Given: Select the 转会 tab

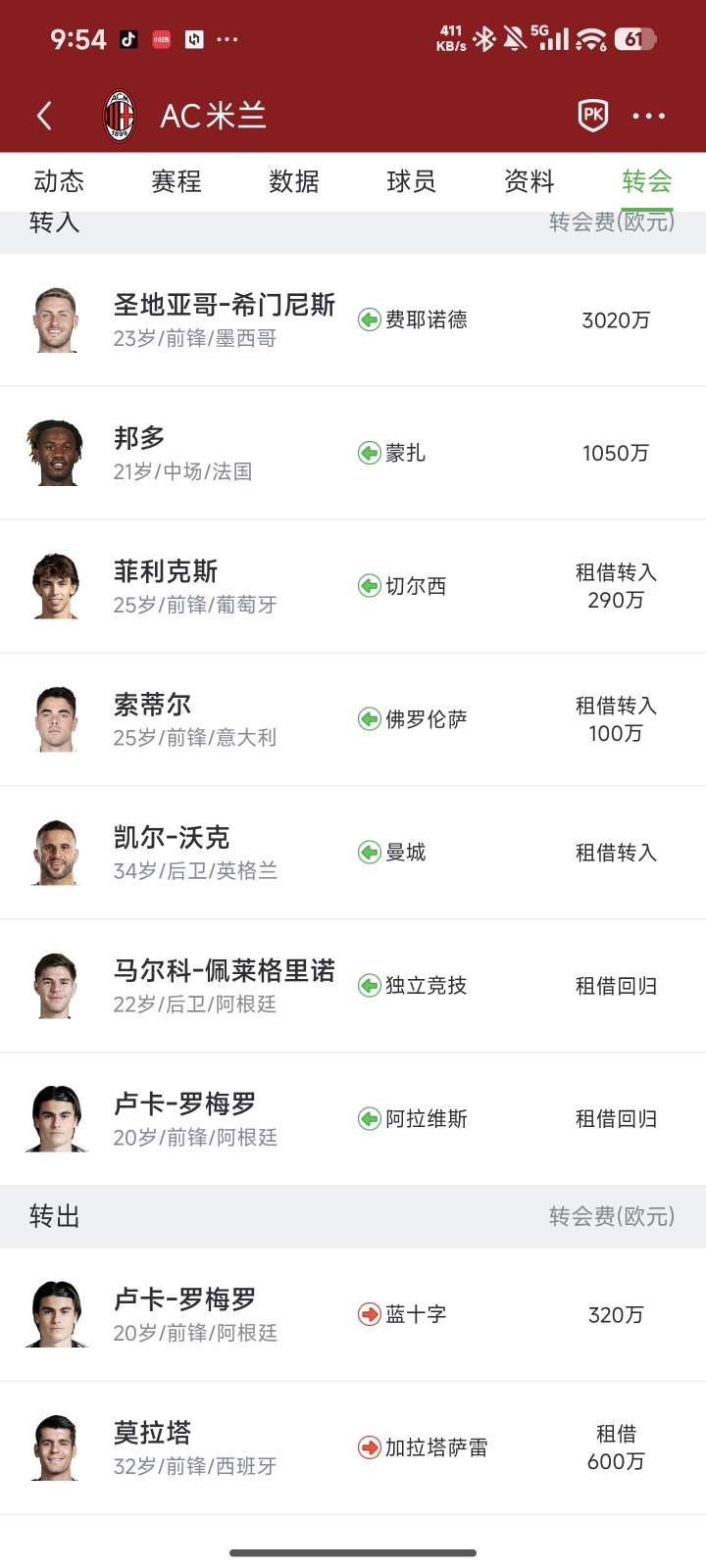Looking at the screenshot, I should 647,181.
